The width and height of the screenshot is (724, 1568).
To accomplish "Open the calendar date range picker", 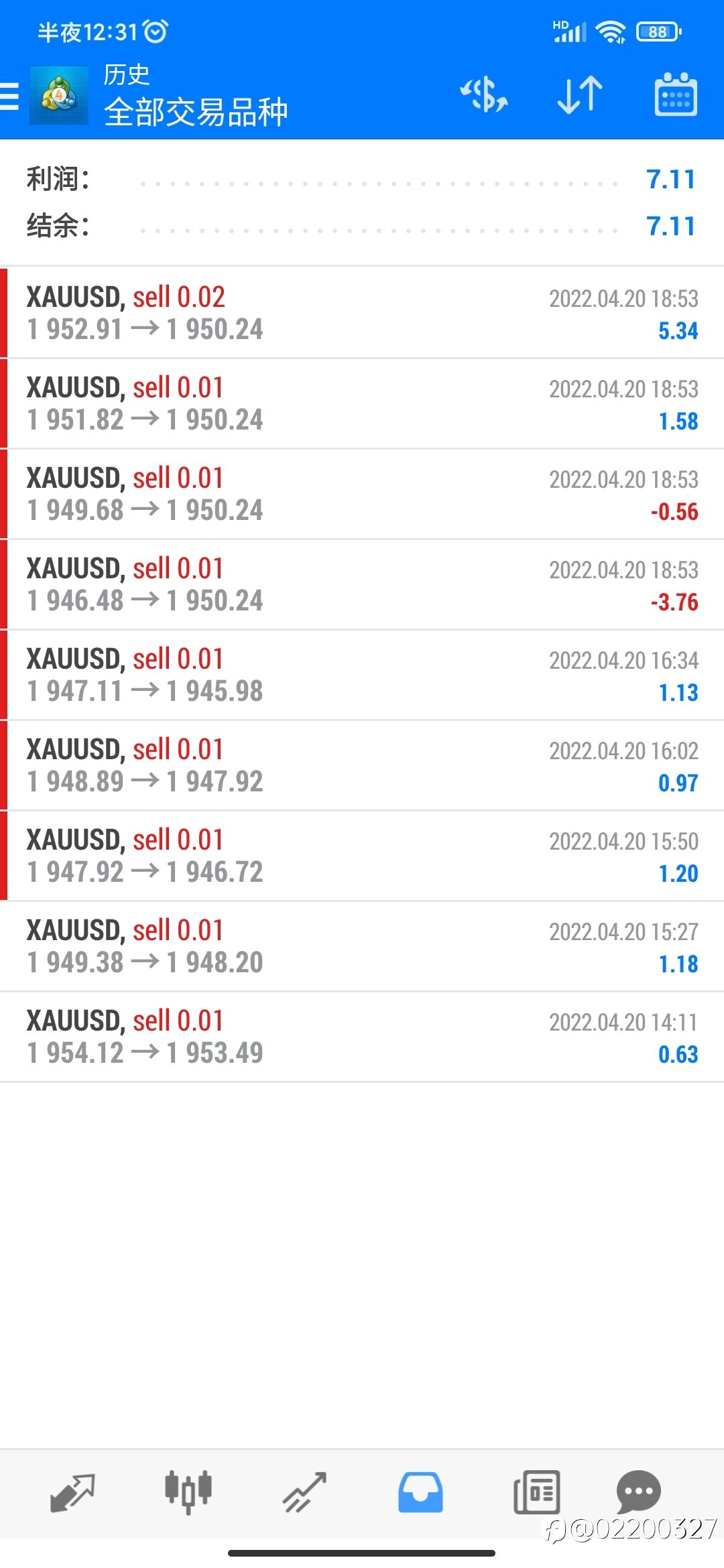I will [676, 94].
